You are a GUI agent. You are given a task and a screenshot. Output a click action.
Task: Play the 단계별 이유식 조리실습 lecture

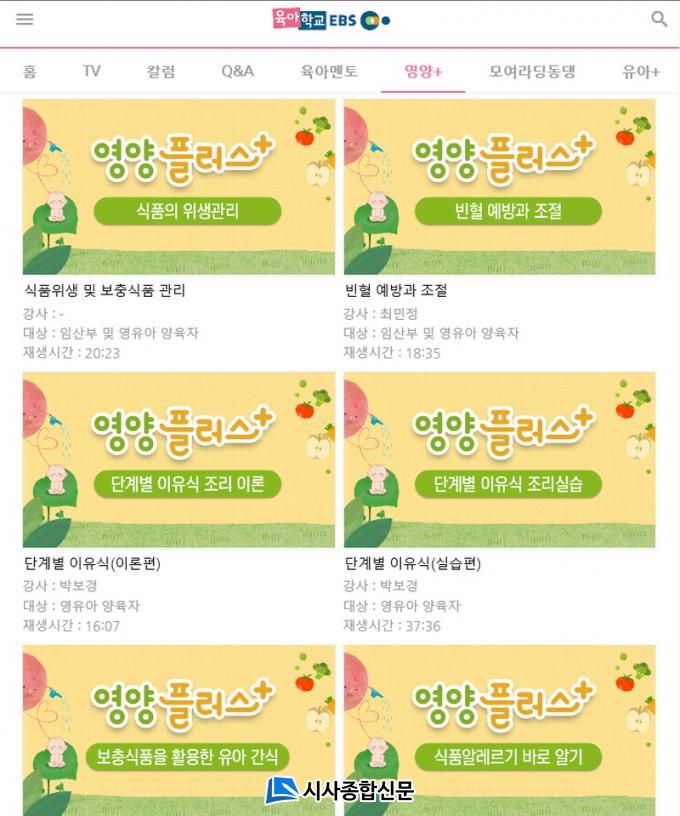[x=500, y=459]
